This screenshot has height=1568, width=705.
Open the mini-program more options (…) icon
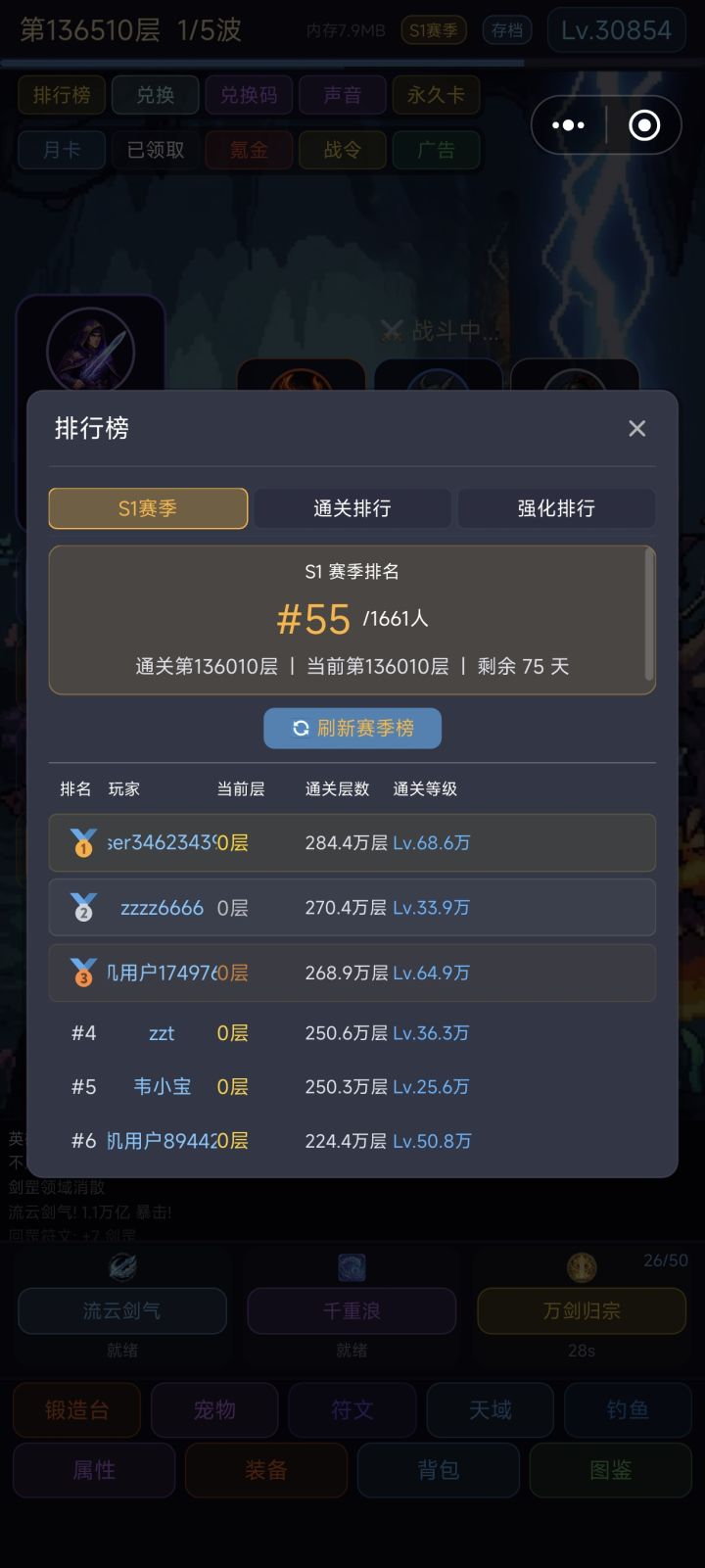(x=566, y=125)
